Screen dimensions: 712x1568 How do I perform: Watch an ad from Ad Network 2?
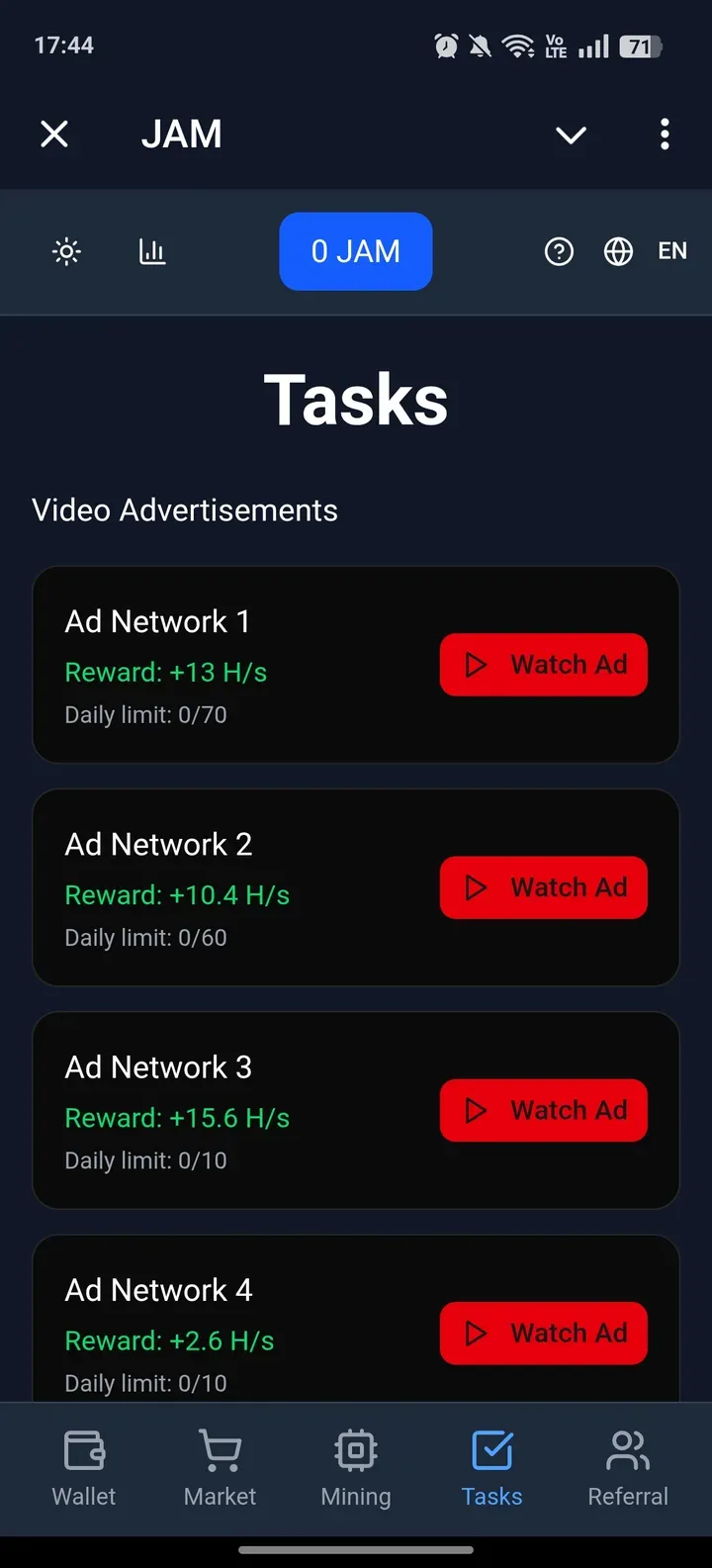543,887
